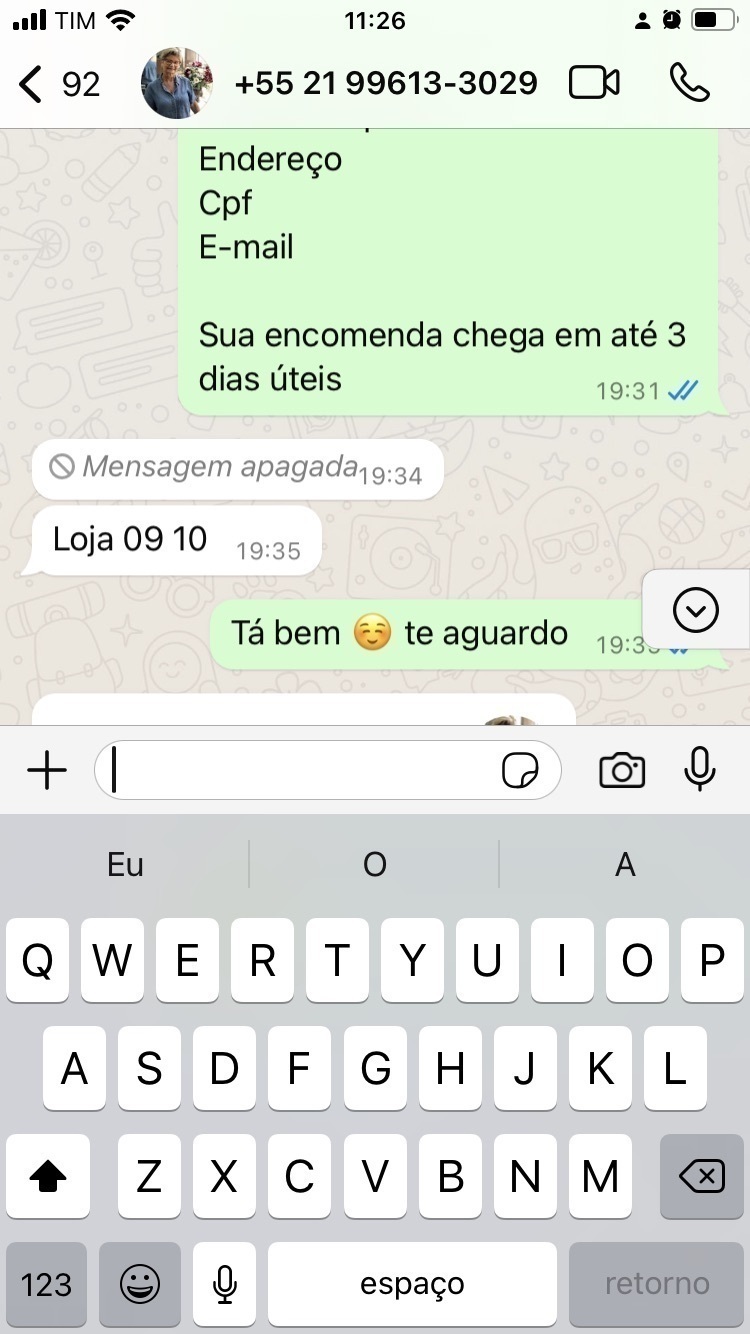Viewport: 750px width, 1334px height.
Task: Go back to the chats list
Action: click(59, 84)
